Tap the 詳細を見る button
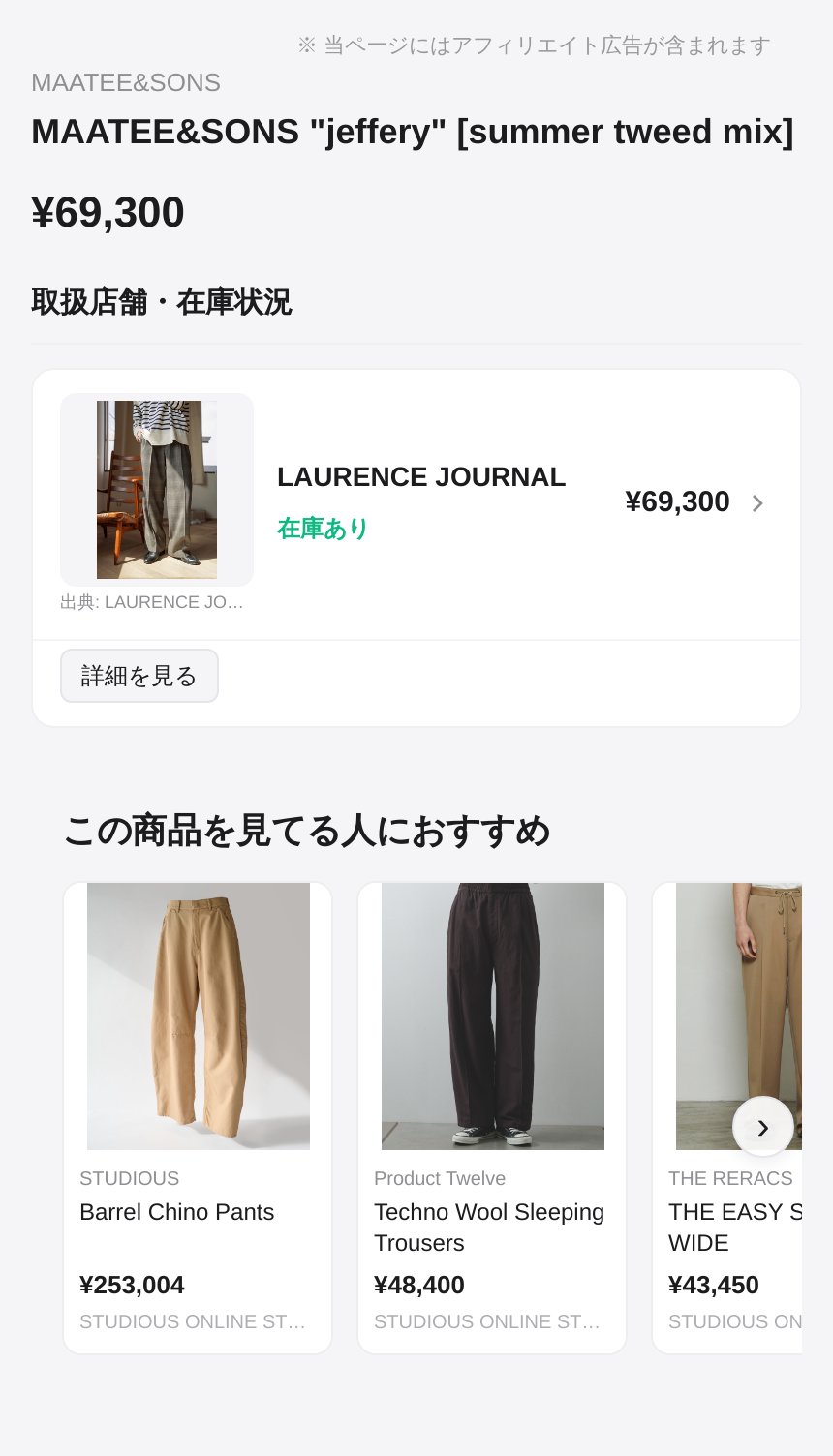 coord(139,676)
